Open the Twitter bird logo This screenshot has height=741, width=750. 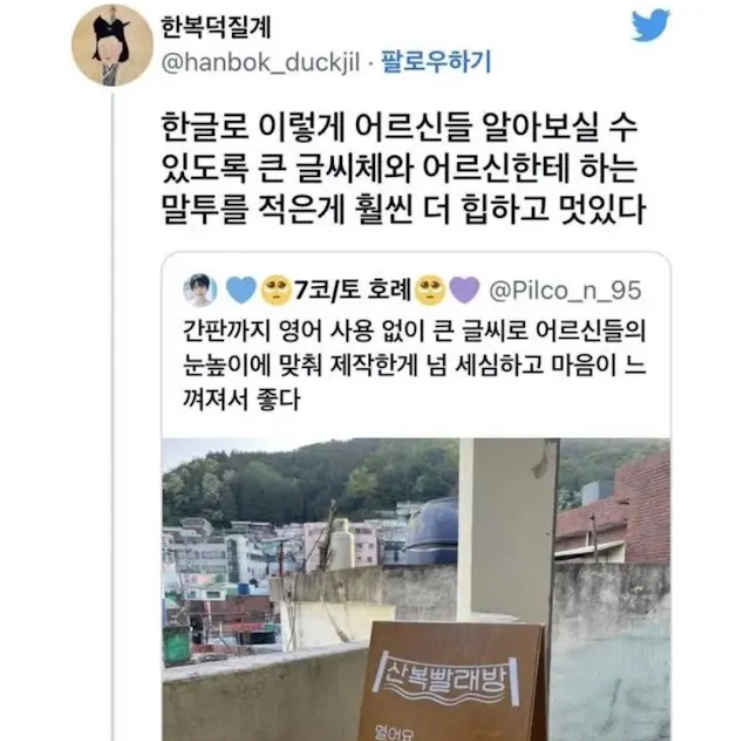(651, 25)
